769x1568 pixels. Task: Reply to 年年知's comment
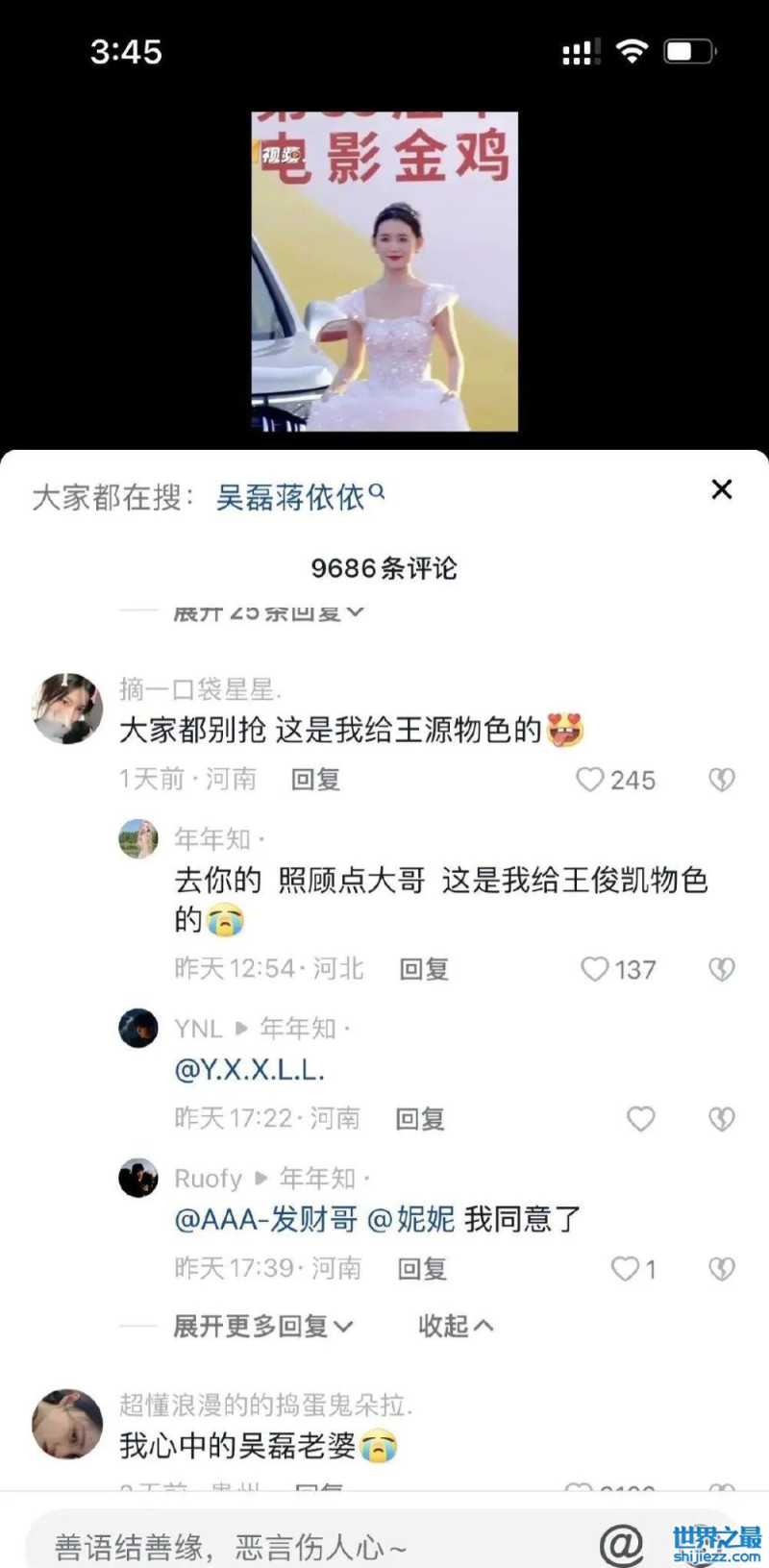424,969
